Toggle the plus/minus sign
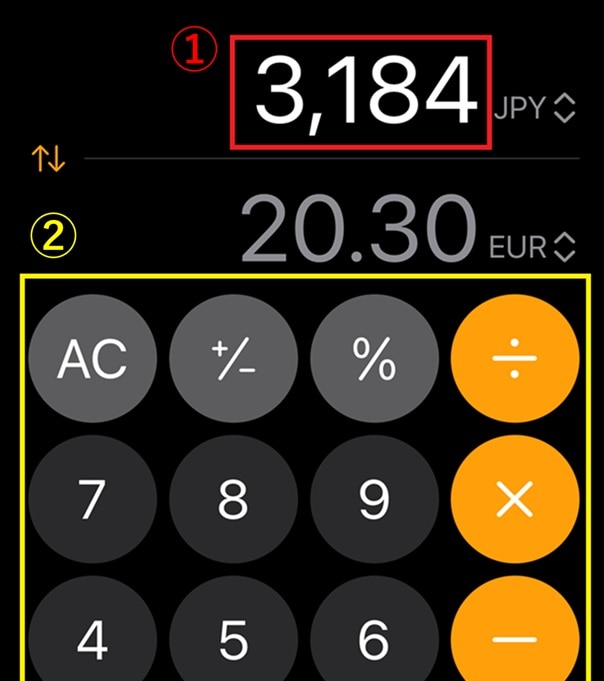The image size is (604, 681). (x=233, y=358)
